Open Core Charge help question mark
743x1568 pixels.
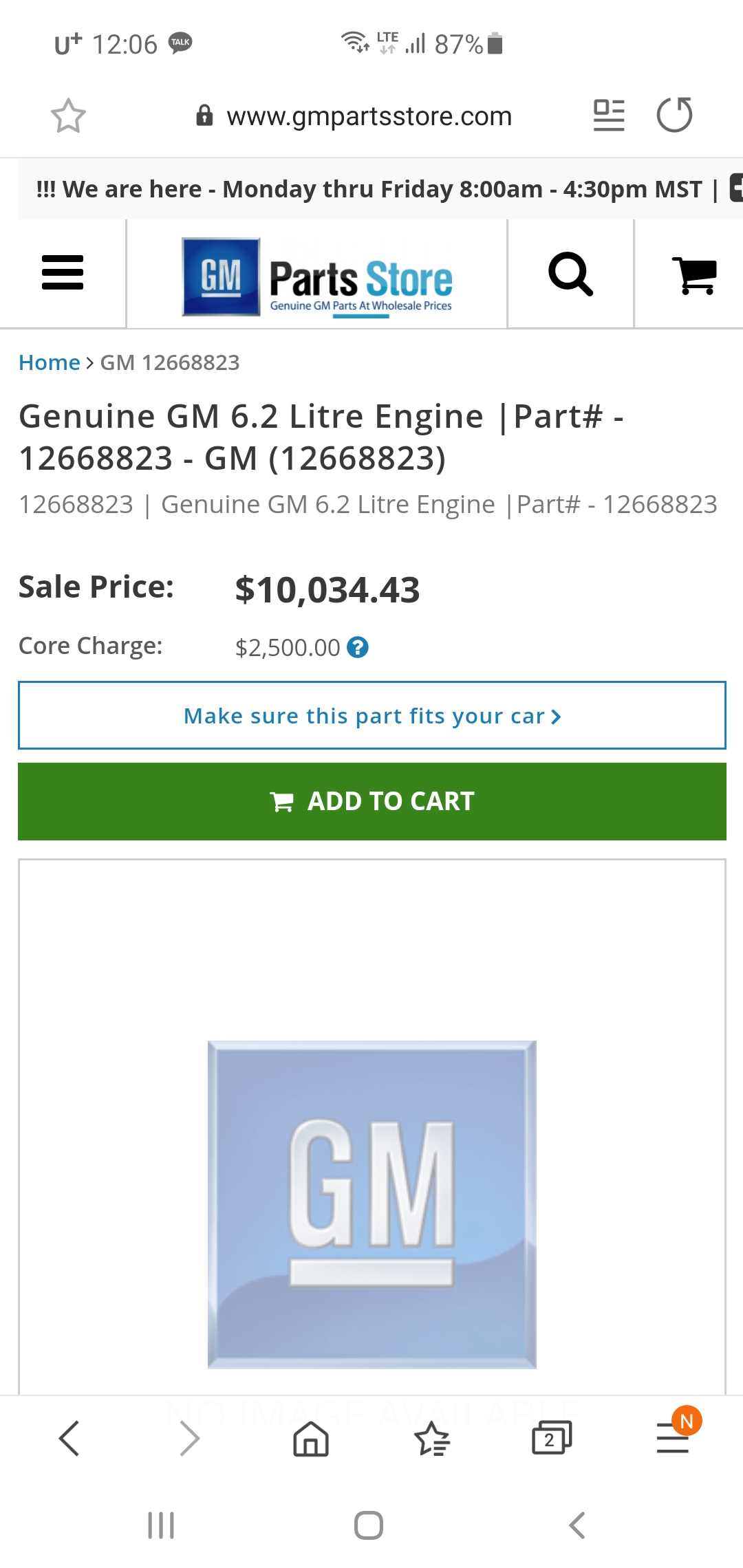tap(358, 647)
